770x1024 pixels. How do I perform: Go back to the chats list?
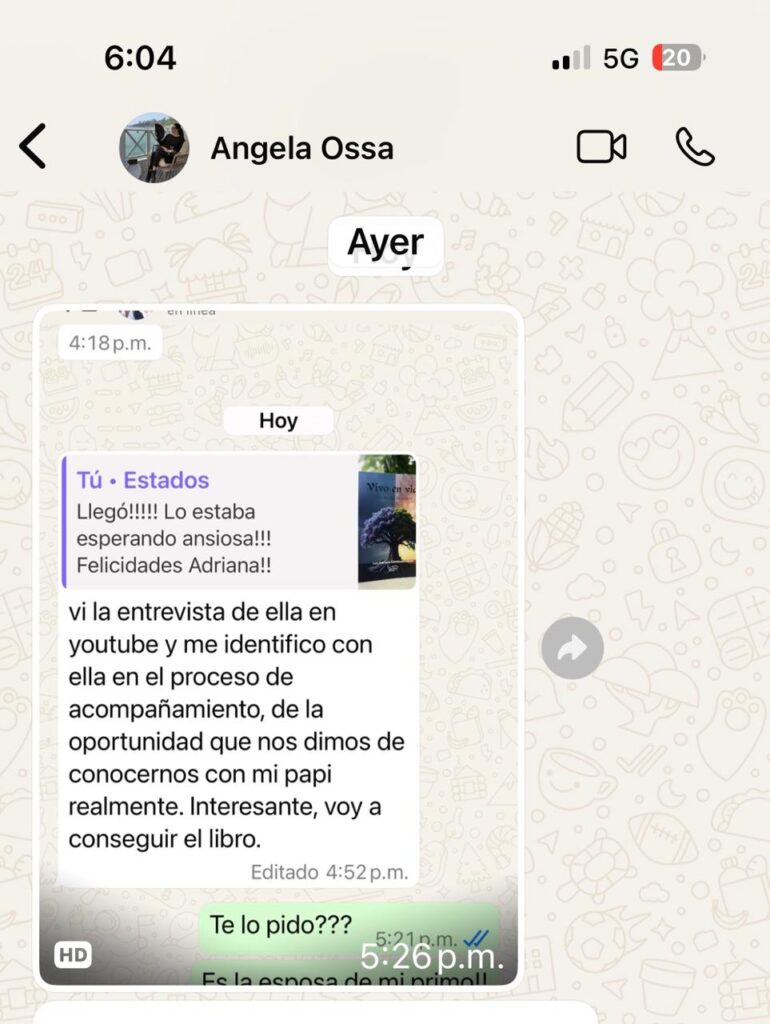coord(33,148)
